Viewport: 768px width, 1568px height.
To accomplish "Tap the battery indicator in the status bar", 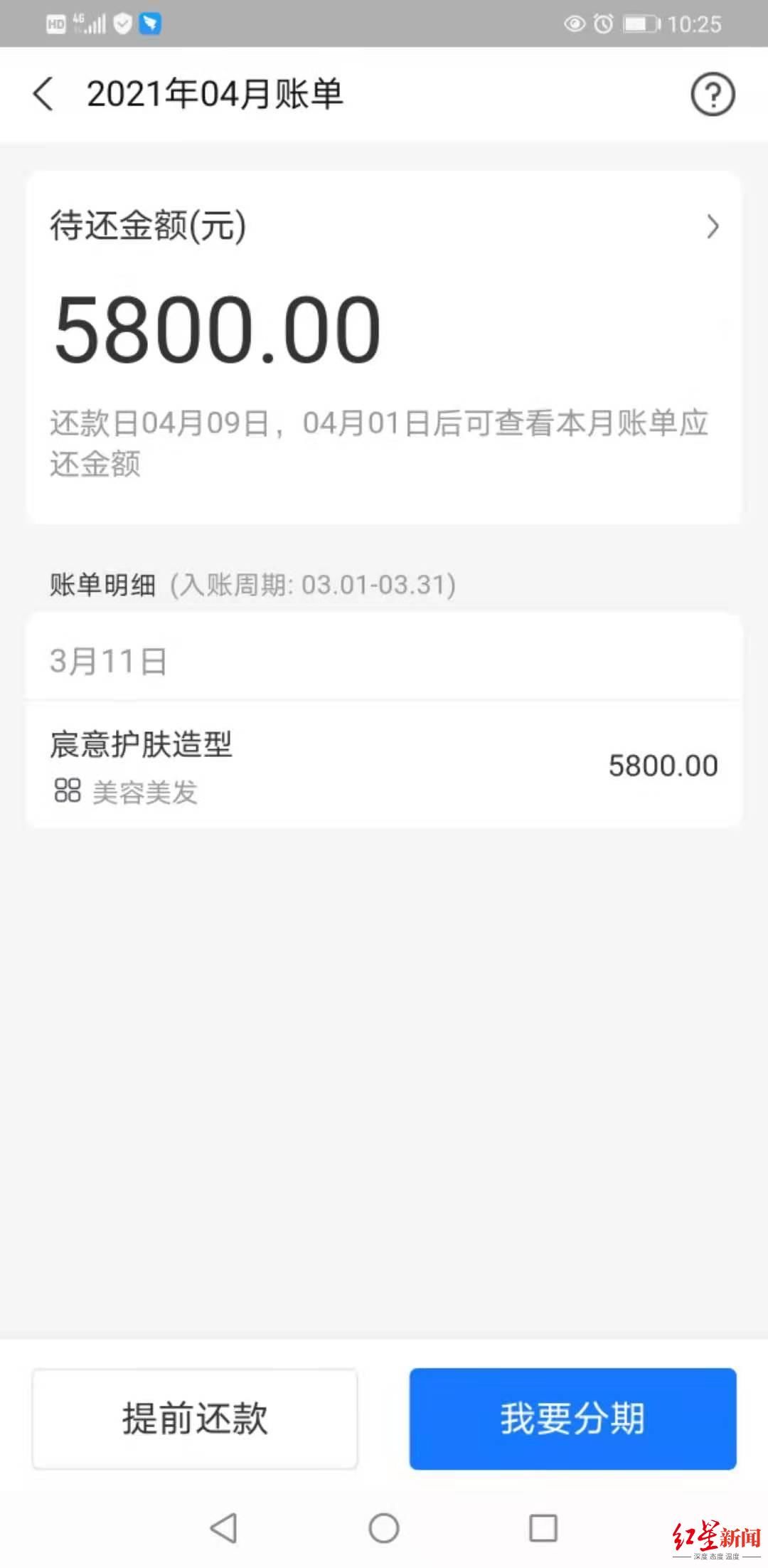I will click(x=640, y=23).
